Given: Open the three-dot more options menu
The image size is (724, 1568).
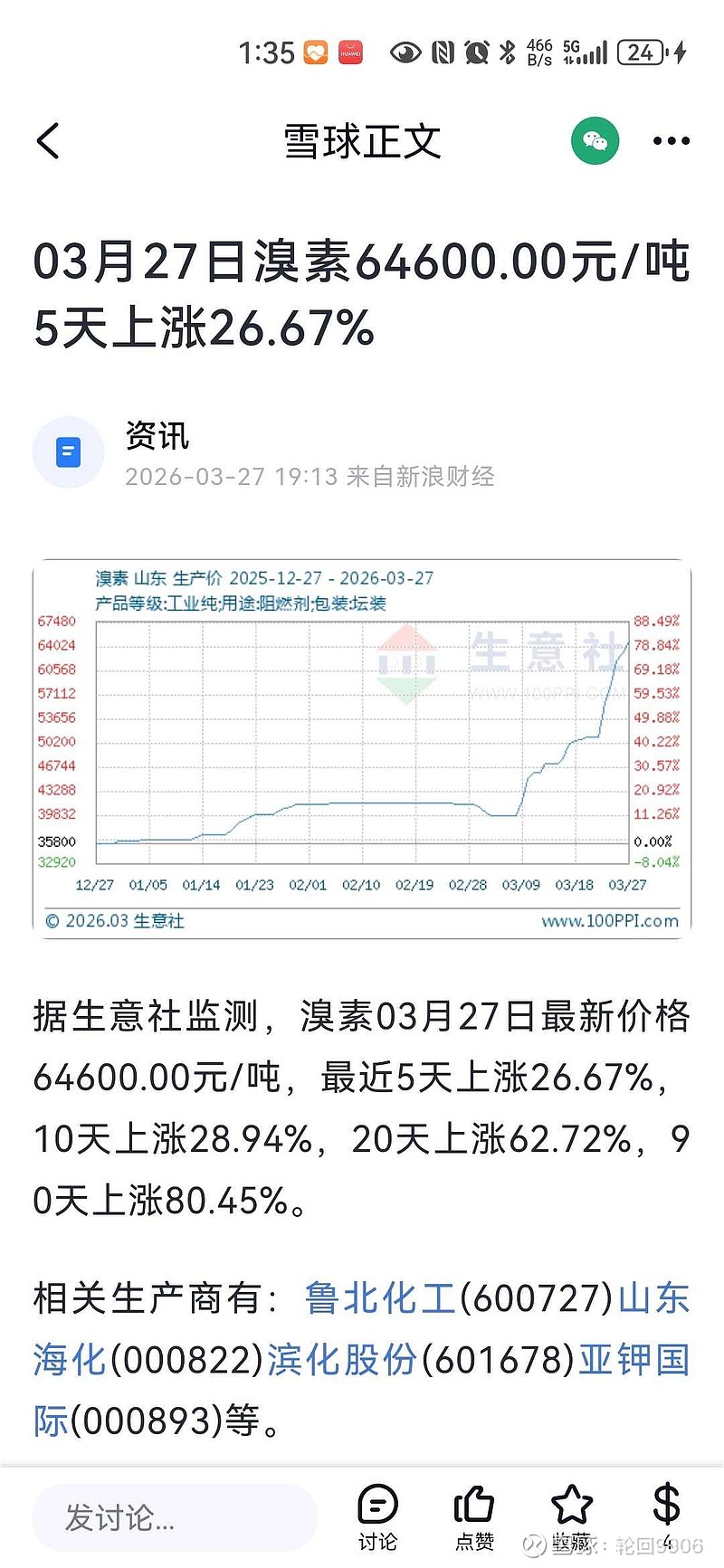Looking at the screenshot, I should [670, 140].
